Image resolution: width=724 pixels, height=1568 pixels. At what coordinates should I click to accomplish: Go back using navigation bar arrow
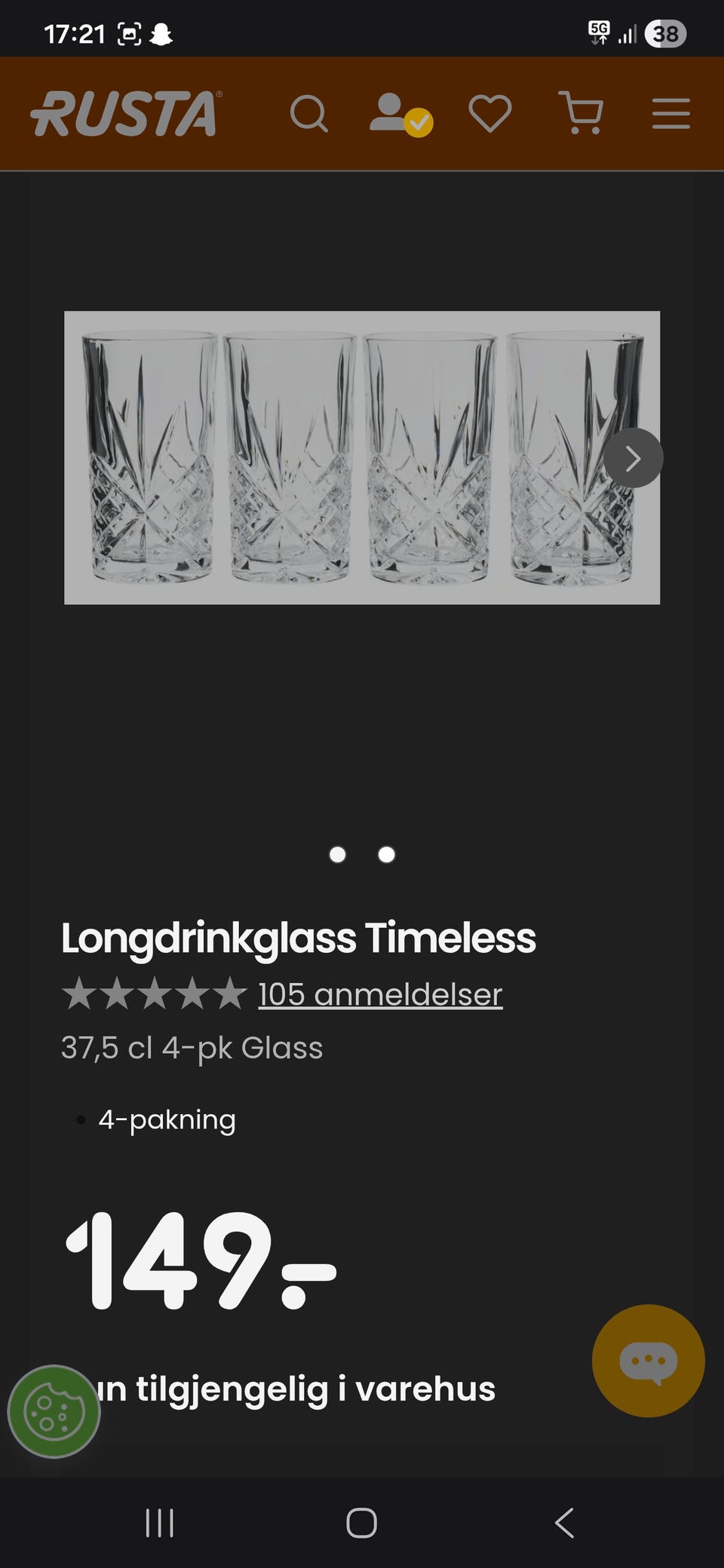click(x=564, y=1523)
